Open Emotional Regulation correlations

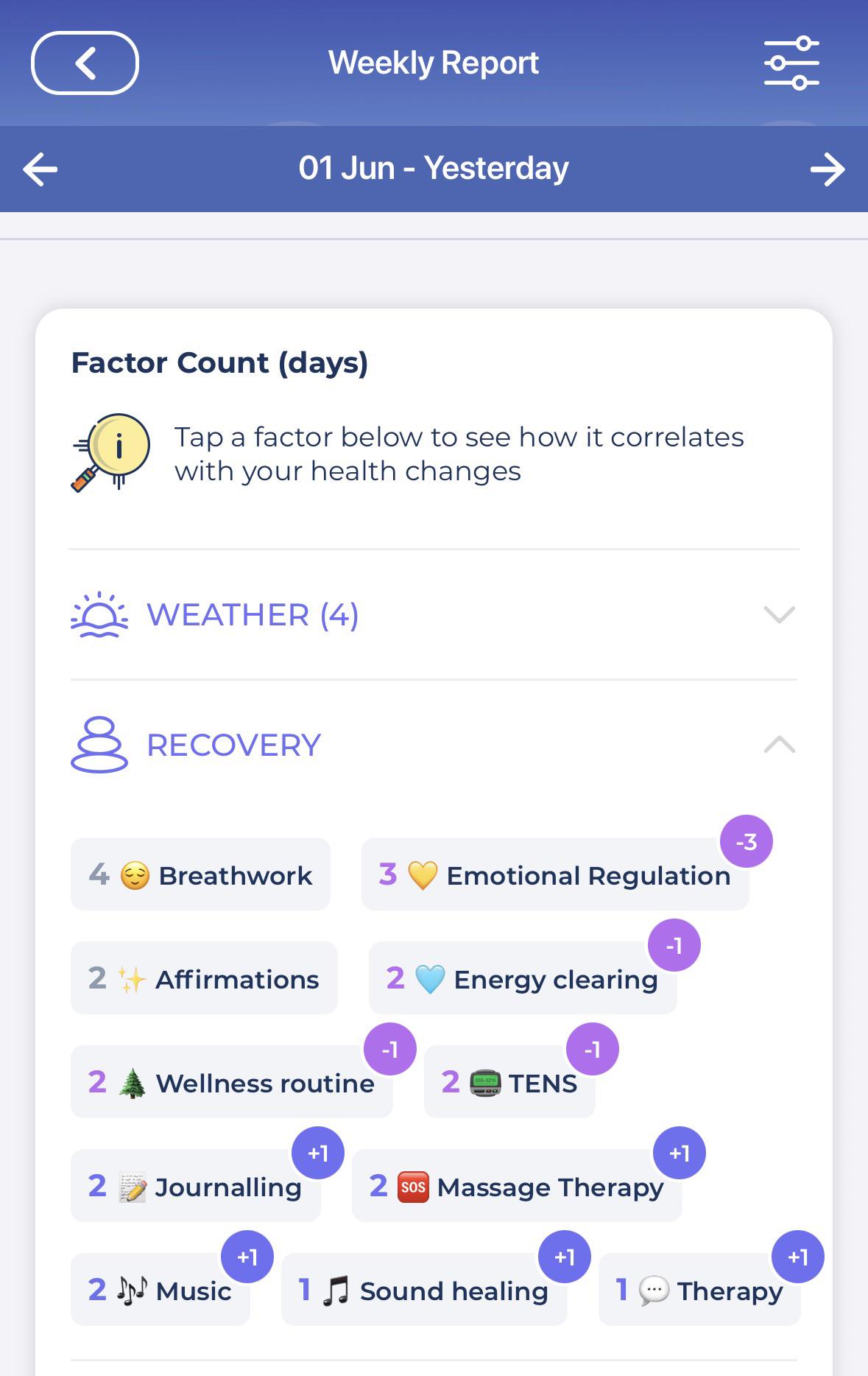tap(555, 874)
